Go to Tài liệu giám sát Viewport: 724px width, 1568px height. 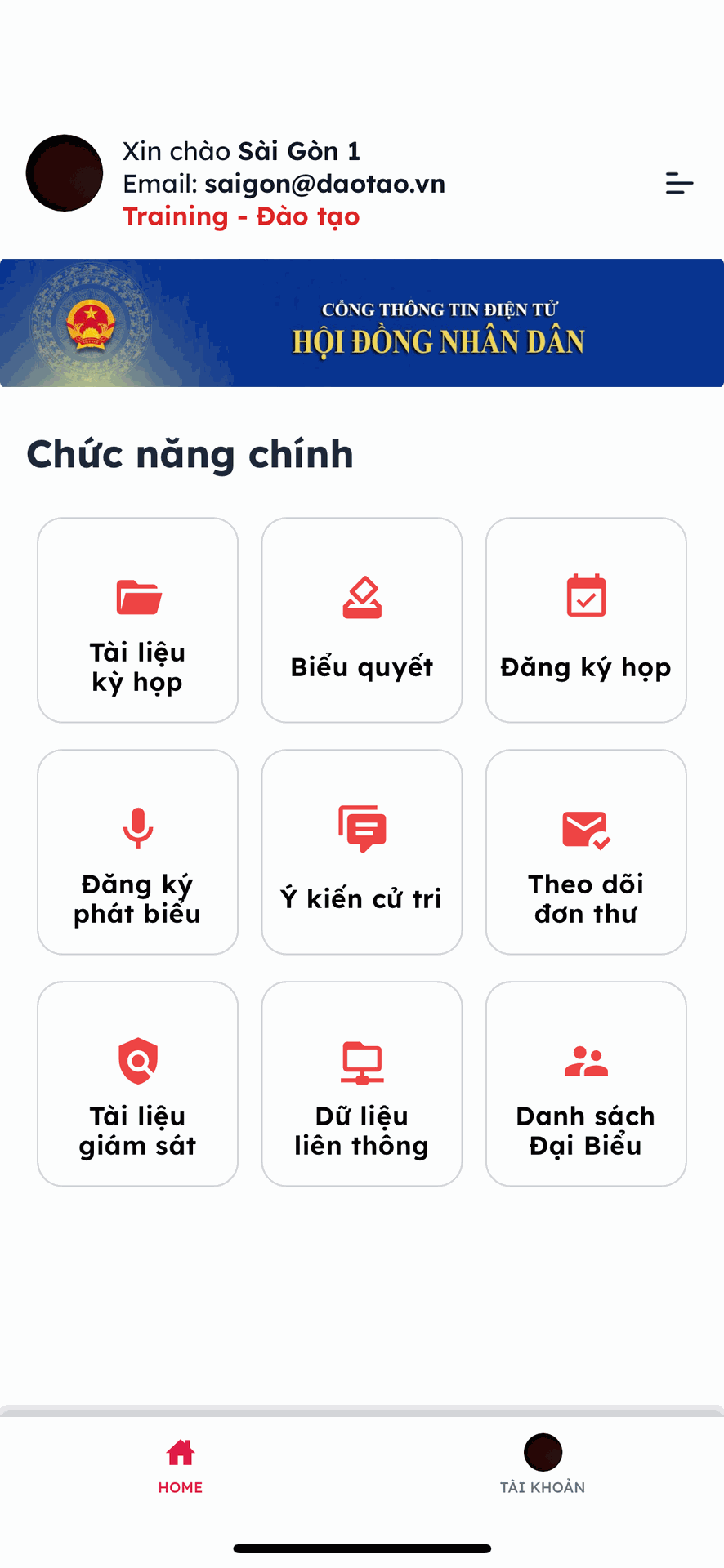(137, 1084)
